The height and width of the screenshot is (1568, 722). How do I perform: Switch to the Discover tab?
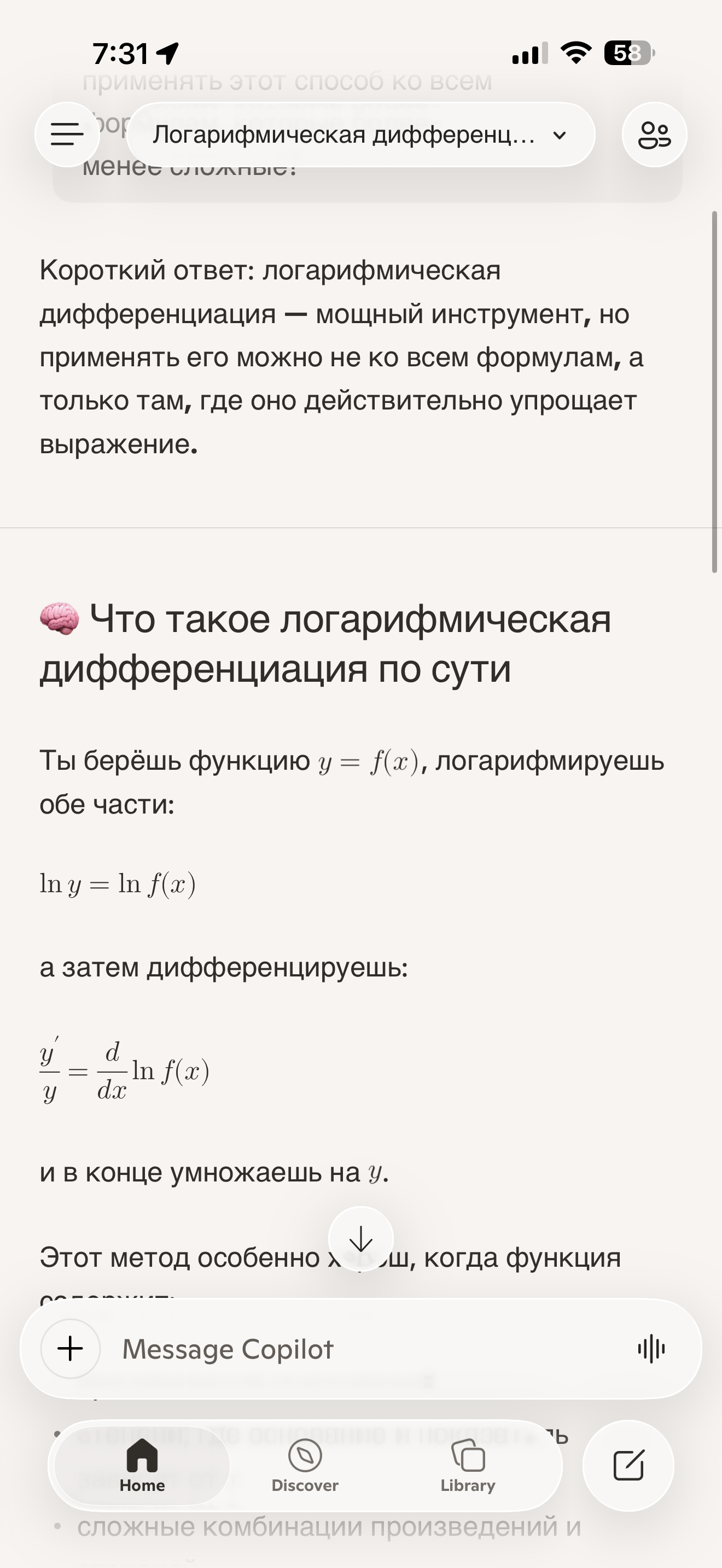pyautogui.click(x=305, y=1466)
